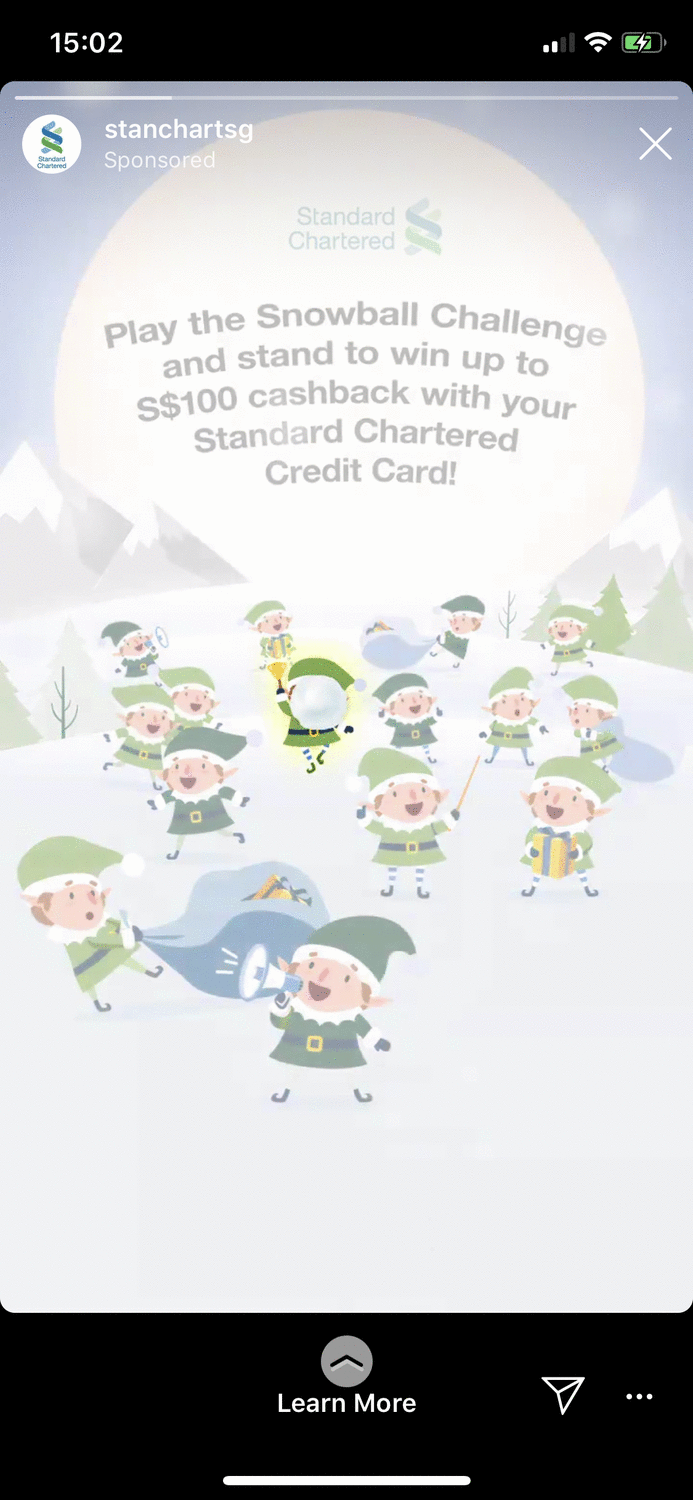
Task: Share this story via direct message
Action: [x=563, y=1395]
